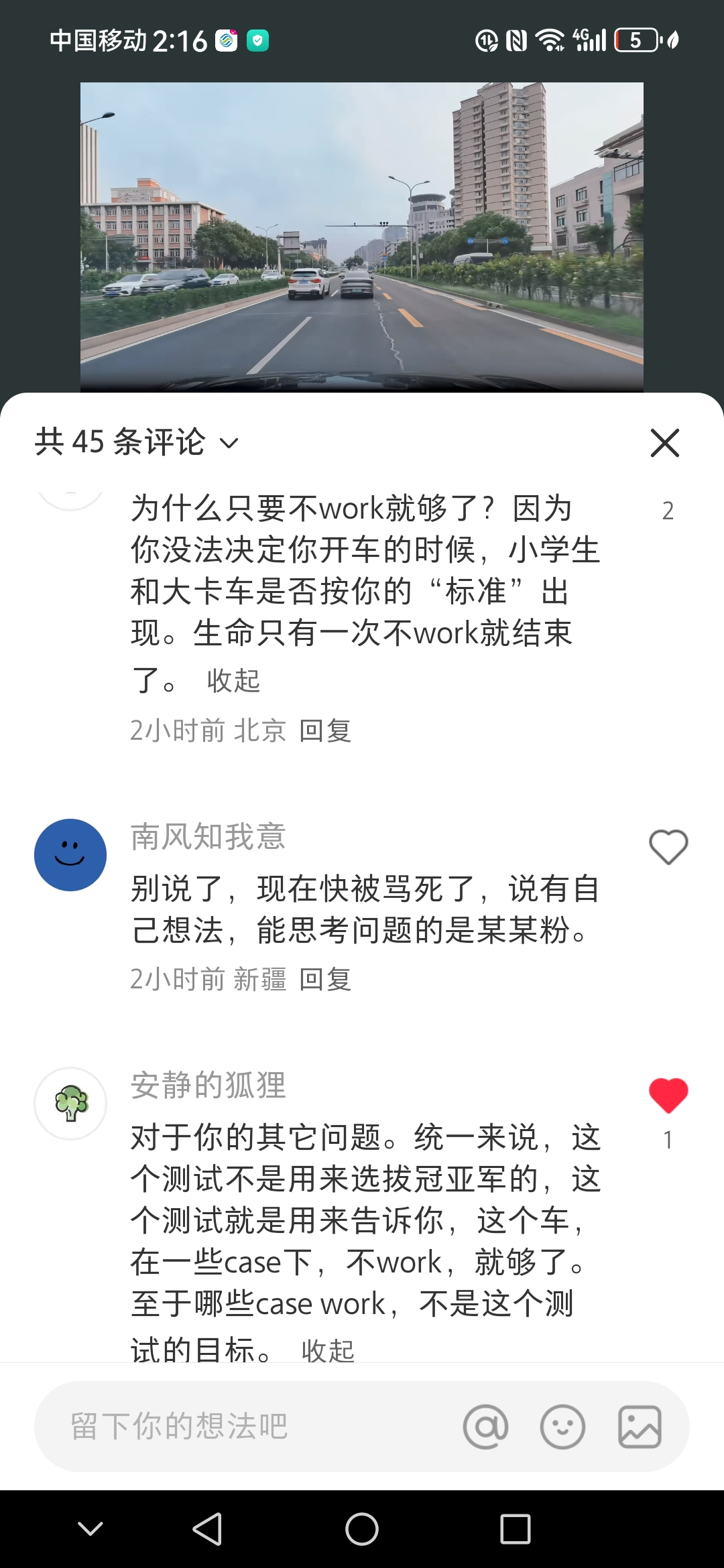The width and height of the screenshot is (724, 1568).
Task: Attach an image to the comment
Action: (640, 1427)
